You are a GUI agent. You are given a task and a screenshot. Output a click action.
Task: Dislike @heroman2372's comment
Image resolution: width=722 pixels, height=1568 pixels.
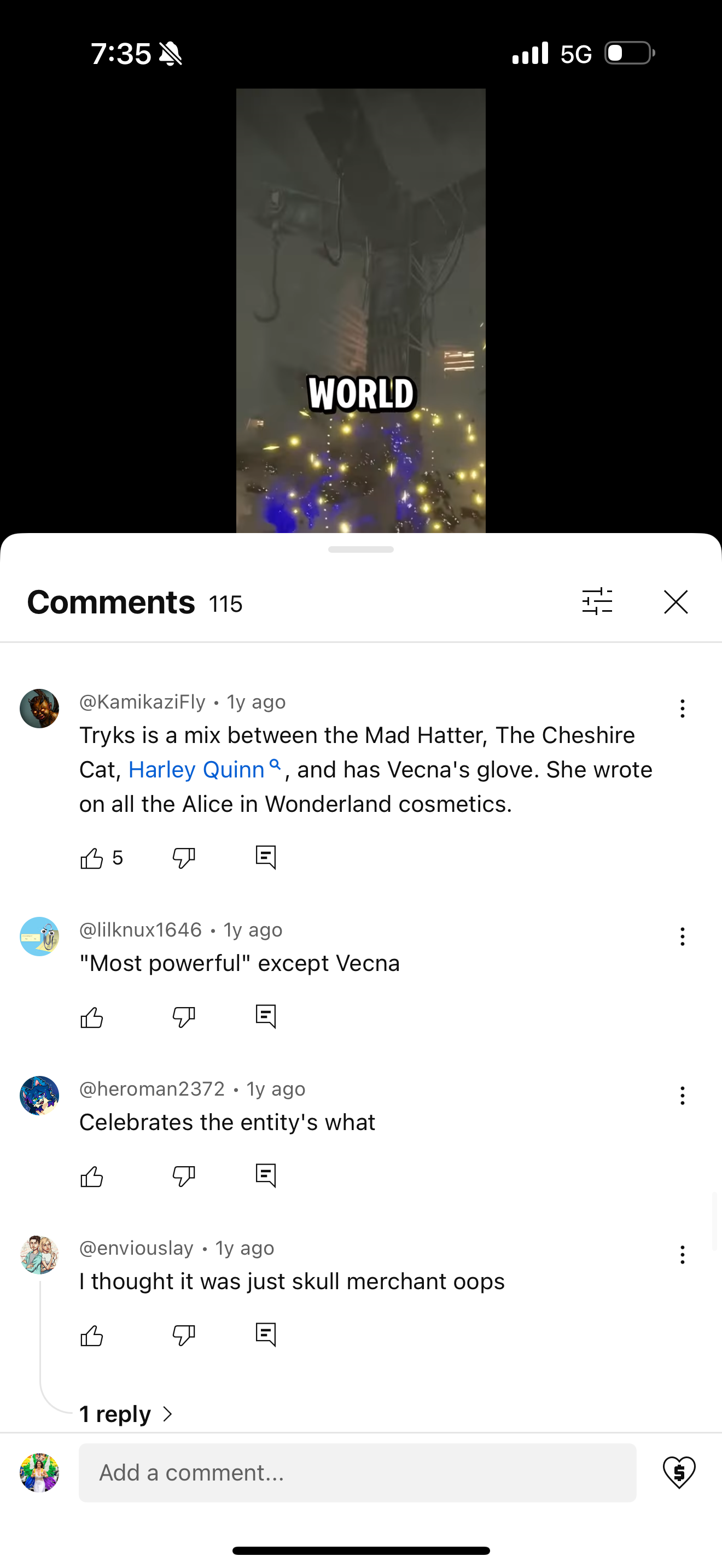point(183,1176)
